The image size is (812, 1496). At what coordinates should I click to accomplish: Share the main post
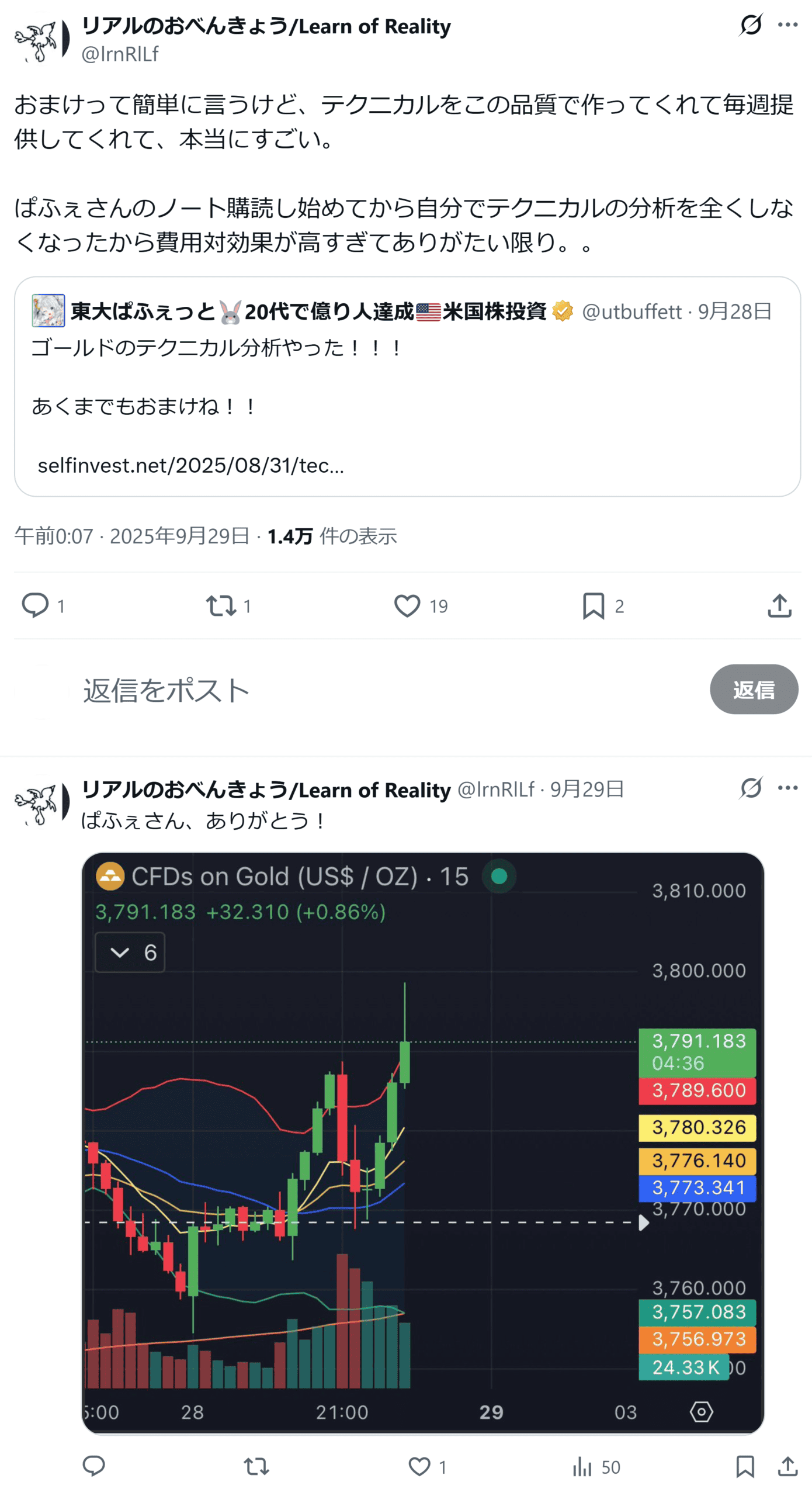point(779,605)
